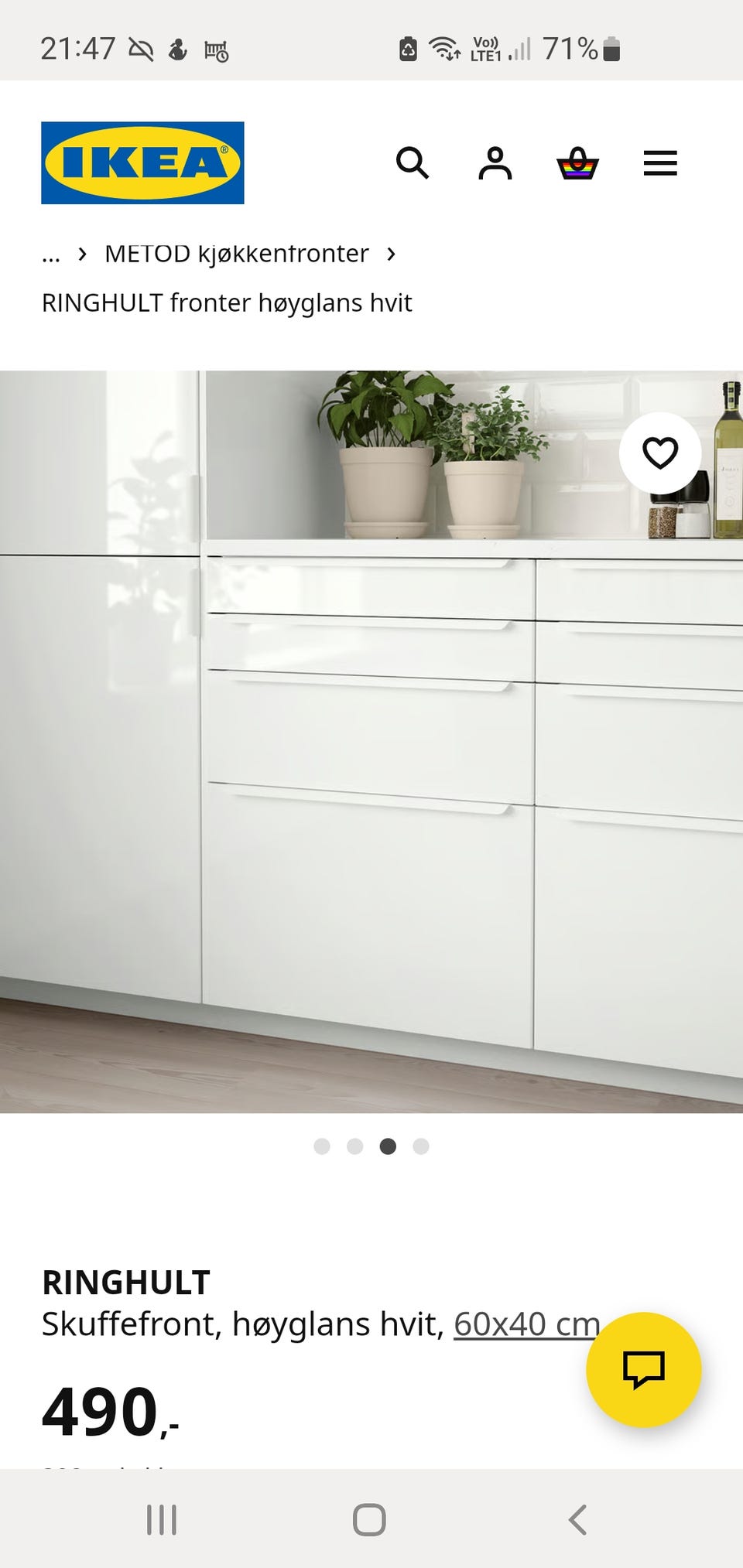
Task: Select the last carousel indicator dot
Action: (421, 1147)
